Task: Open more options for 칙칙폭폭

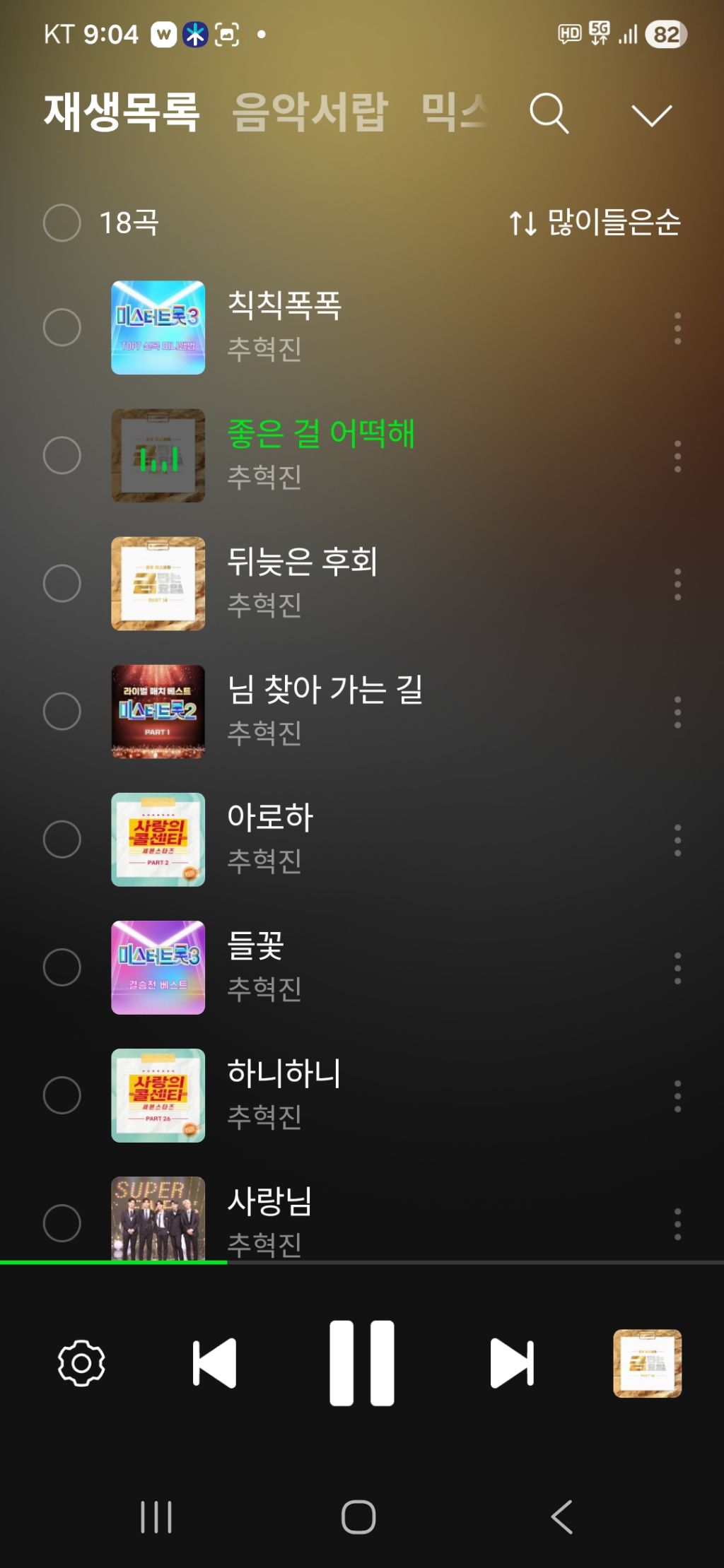Action: [677, 328]
